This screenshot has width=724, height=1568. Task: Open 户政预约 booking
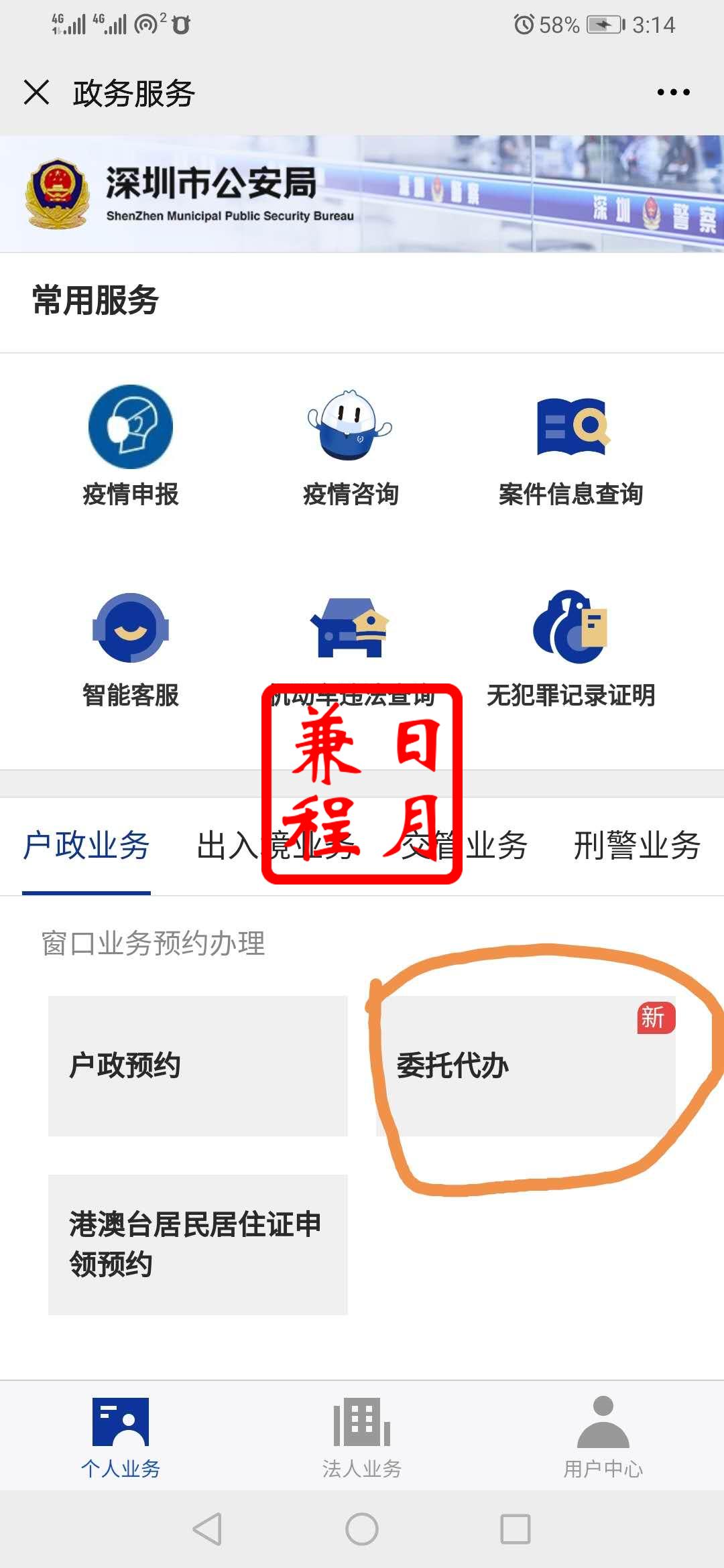click(x=198, y=1065)
